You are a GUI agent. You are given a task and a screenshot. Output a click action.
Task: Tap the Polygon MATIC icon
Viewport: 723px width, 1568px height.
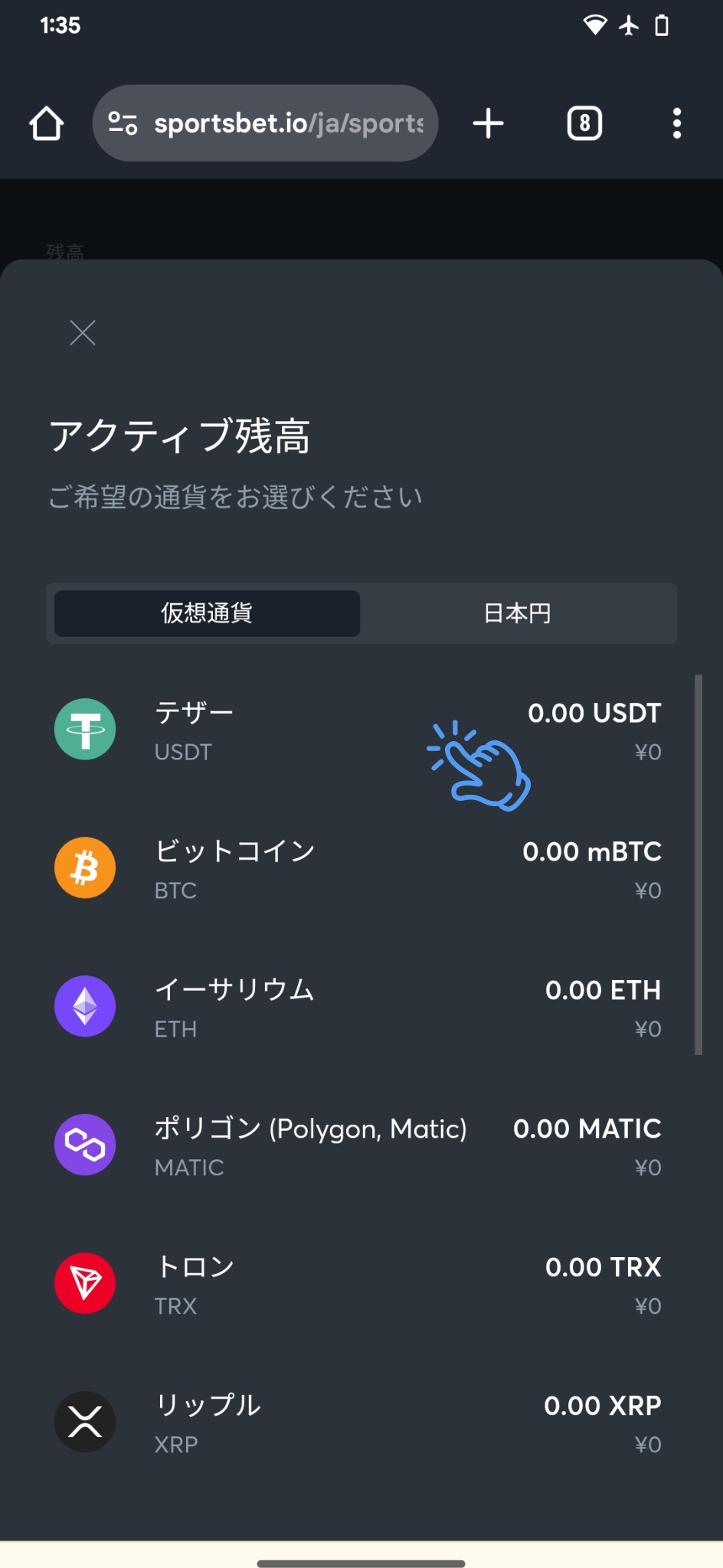coord(84,1145)
